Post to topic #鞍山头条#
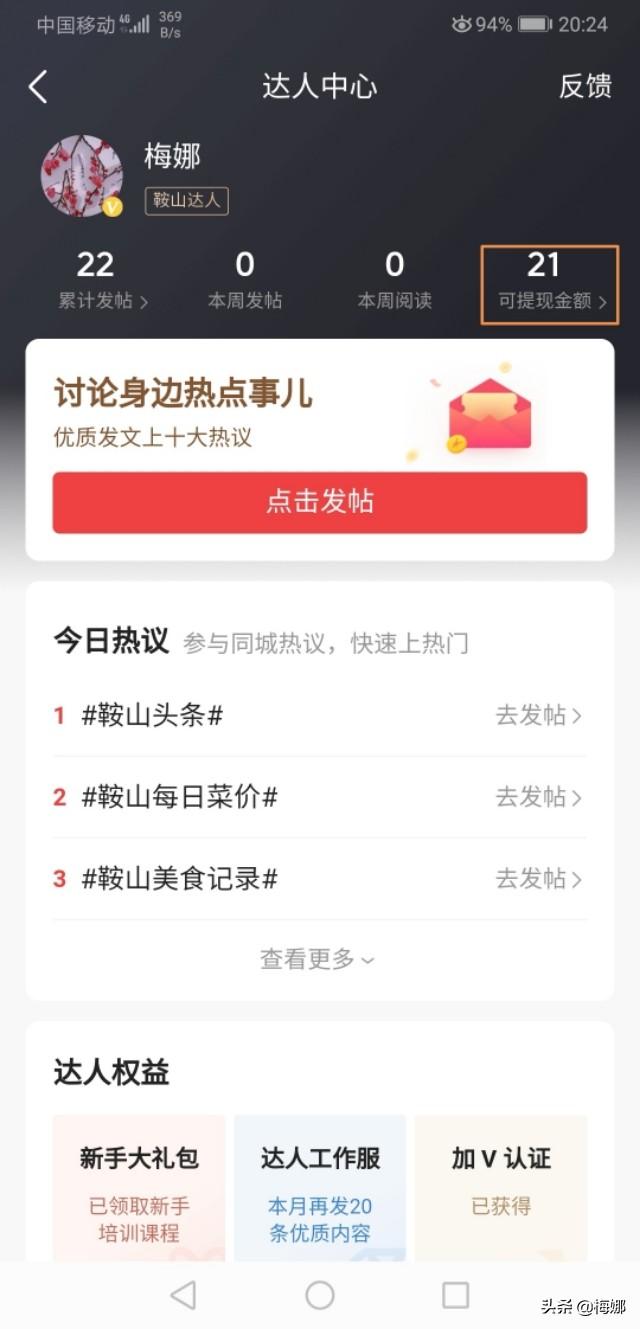 (539, 715)
